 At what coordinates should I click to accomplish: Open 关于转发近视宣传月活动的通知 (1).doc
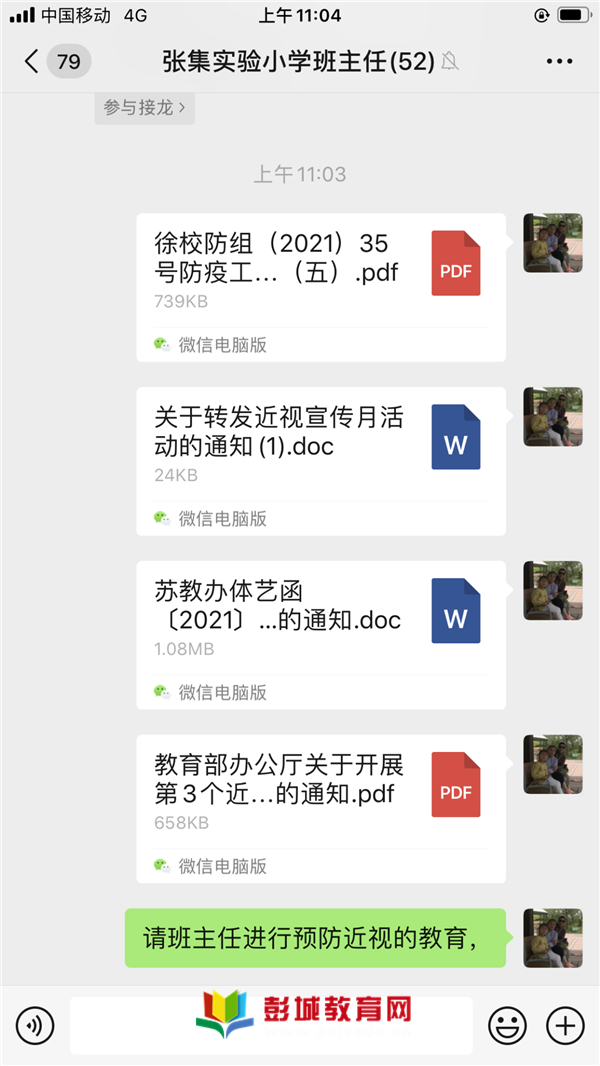(321, 461)
